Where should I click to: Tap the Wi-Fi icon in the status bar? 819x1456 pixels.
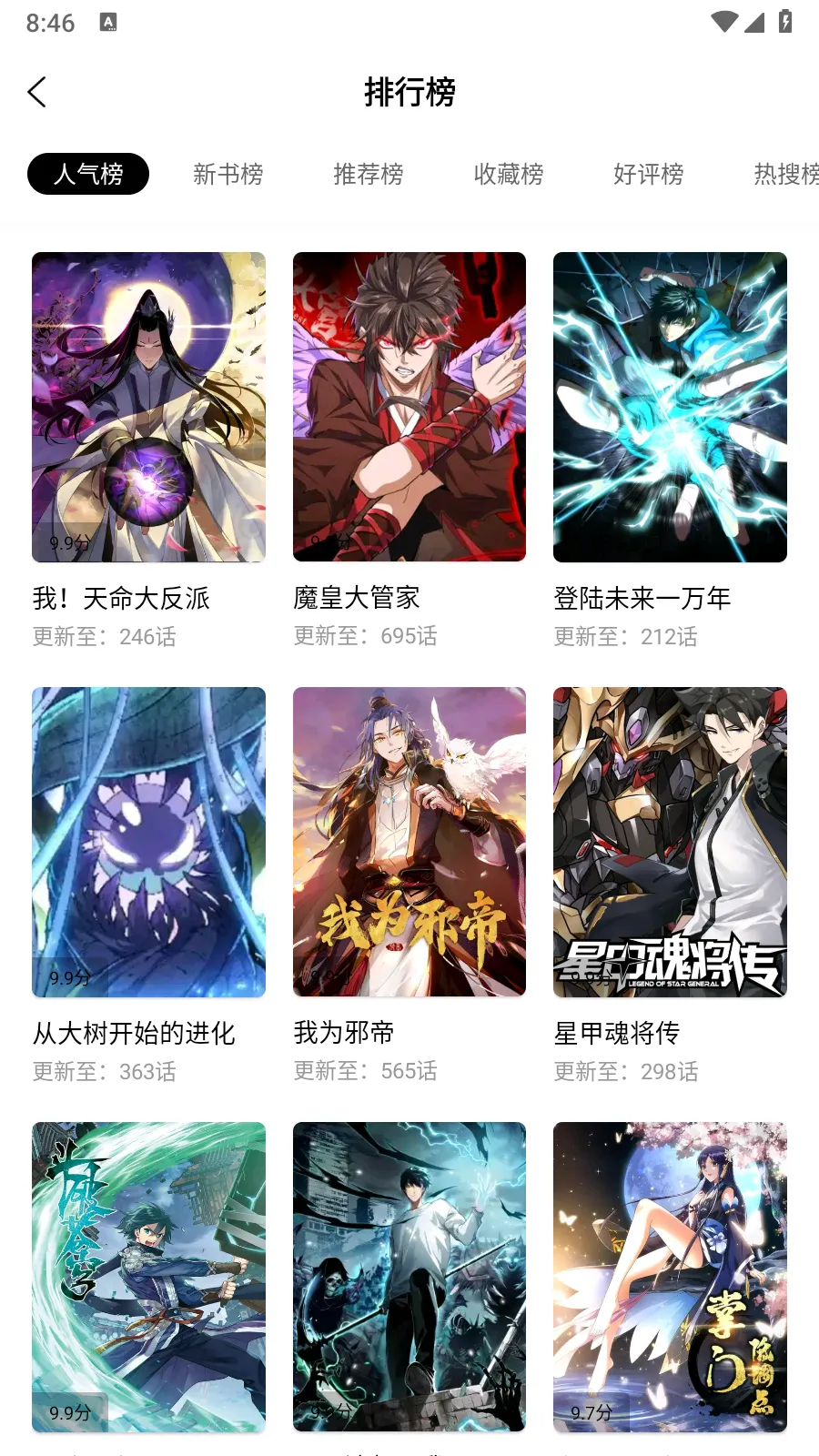723,23
